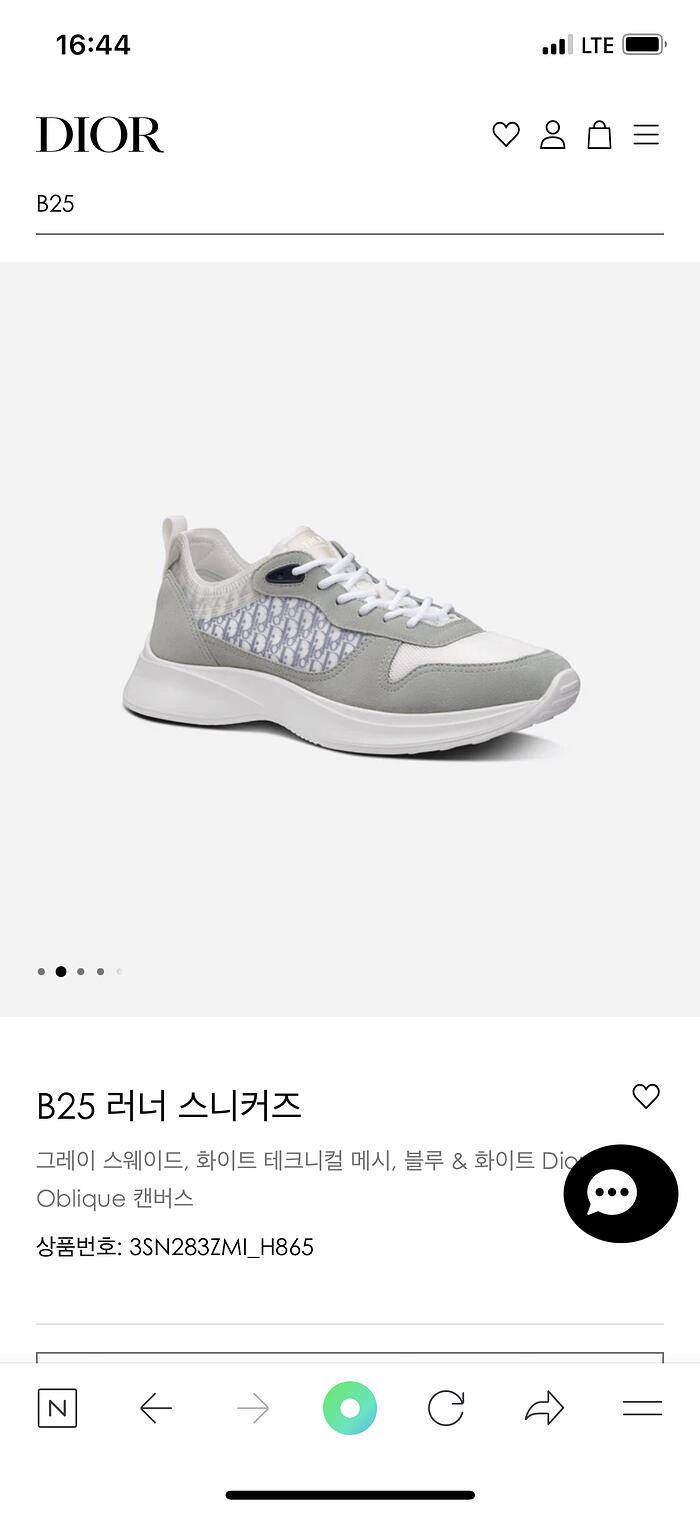This screenshot has width=700, height=1514.
Task: Tap the B25 search field
Action: pos(350,204)
